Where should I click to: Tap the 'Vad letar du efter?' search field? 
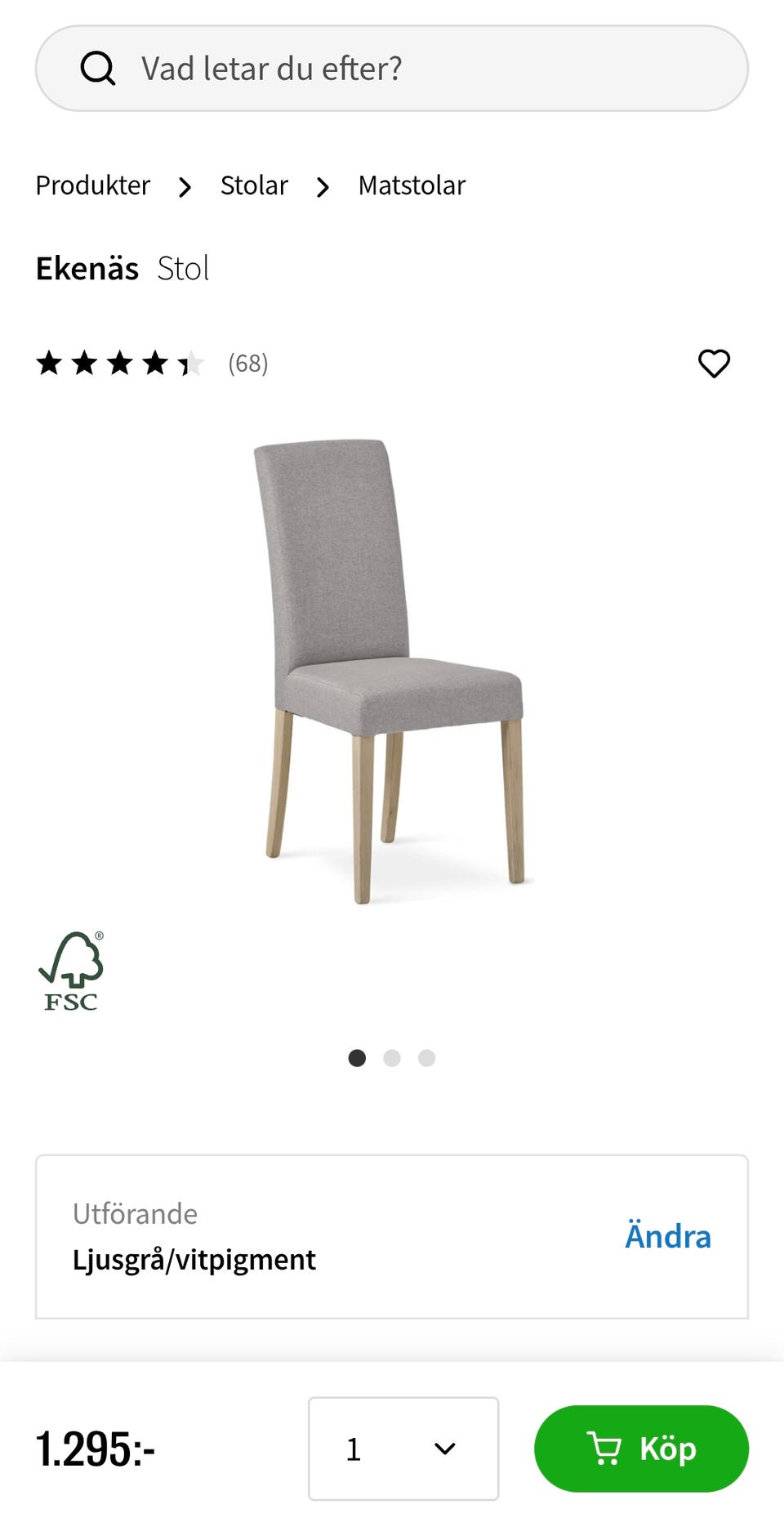(x=392, y=69)
